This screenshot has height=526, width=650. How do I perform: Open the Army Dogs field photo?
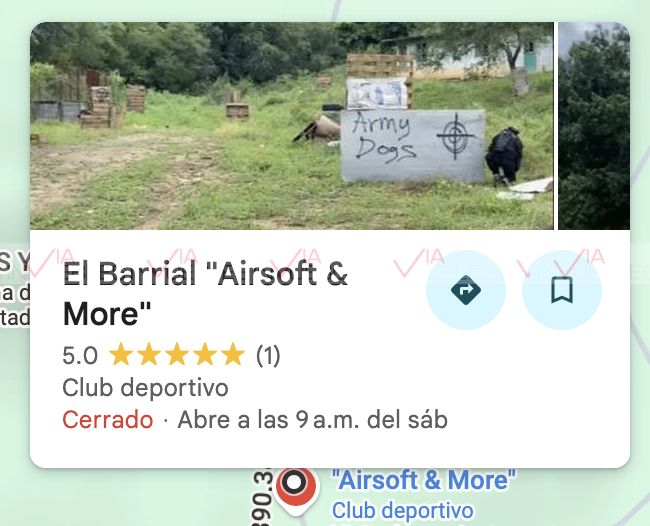[x=291, y=126]
